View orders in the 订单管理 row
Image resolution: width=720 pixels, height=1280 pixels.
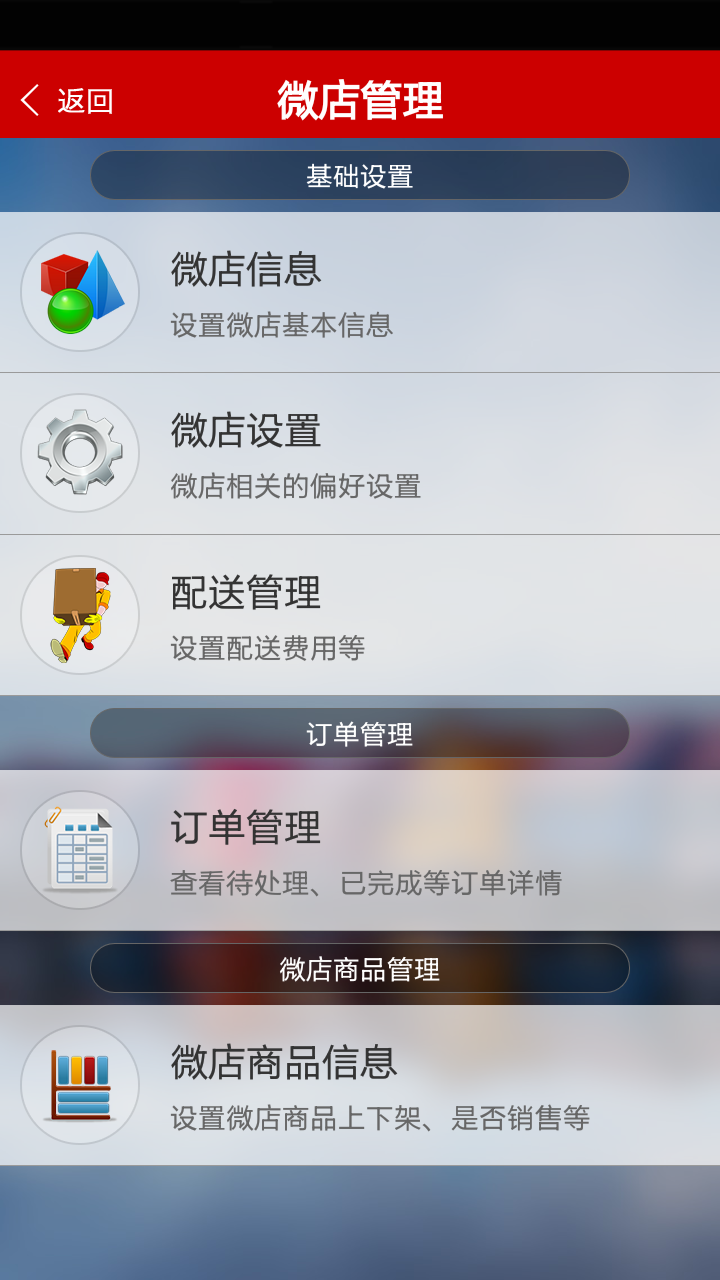click(360, 851)
